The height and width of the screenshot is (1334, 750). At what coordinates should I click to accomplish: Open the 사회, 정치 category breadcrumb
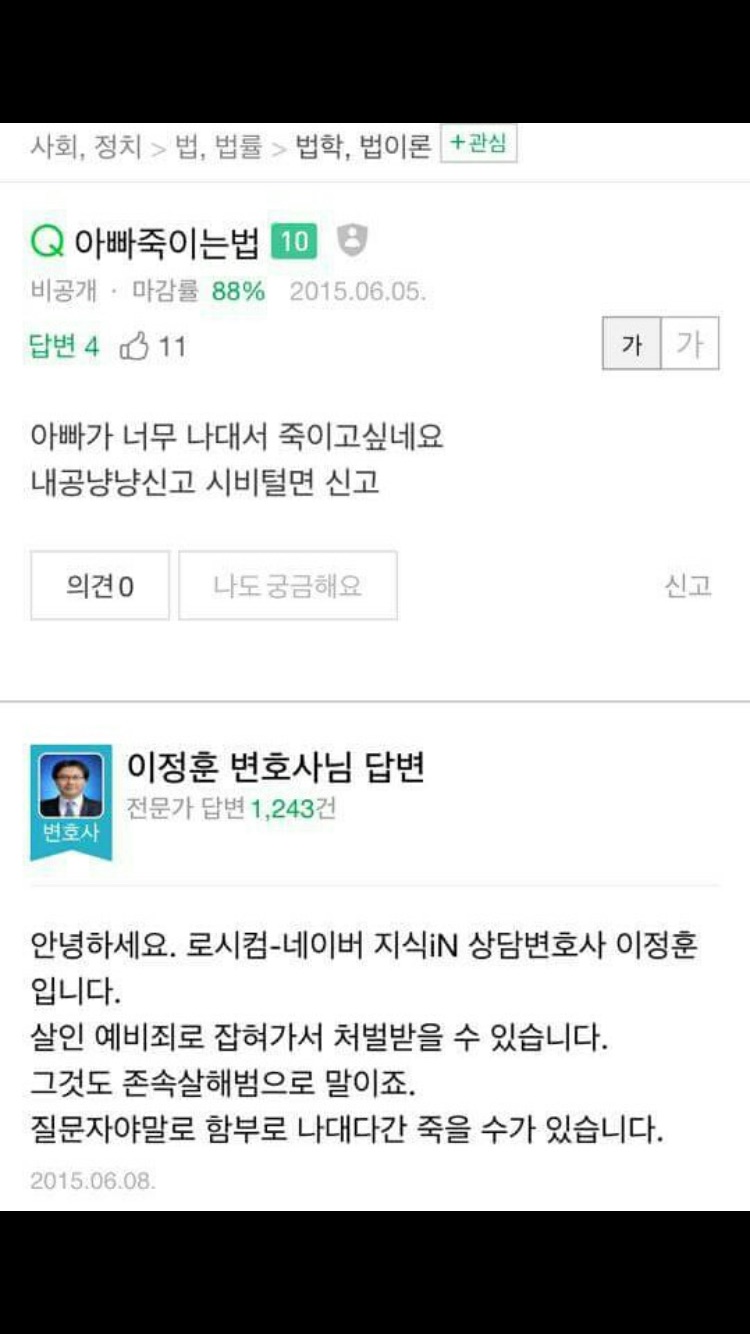coord(86,147)
